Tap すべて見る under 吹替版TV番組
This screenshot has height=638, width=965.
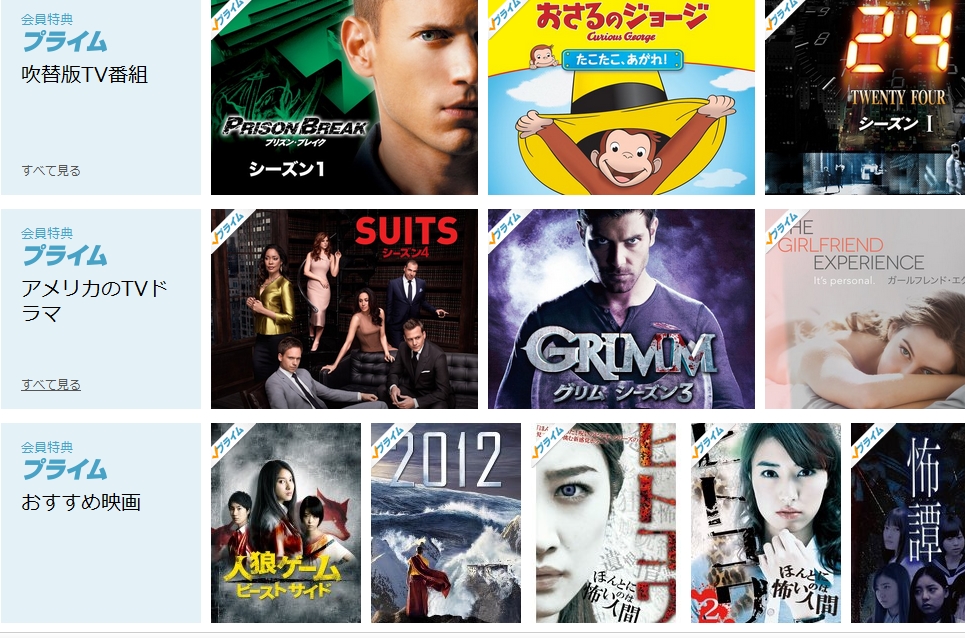(x=51, y=170)
